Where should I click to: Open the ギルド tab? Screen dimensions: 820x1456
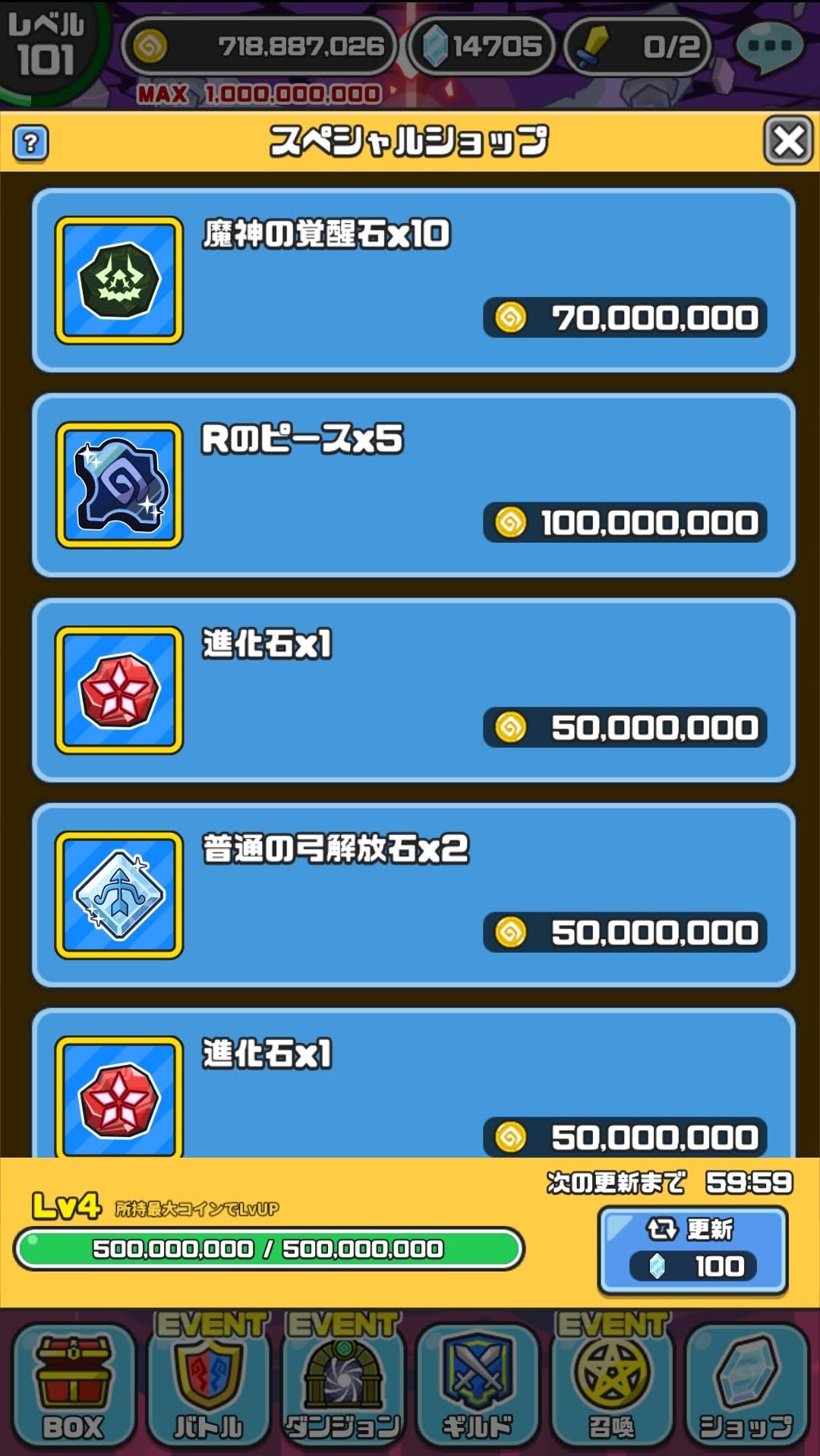[477, 1386]
